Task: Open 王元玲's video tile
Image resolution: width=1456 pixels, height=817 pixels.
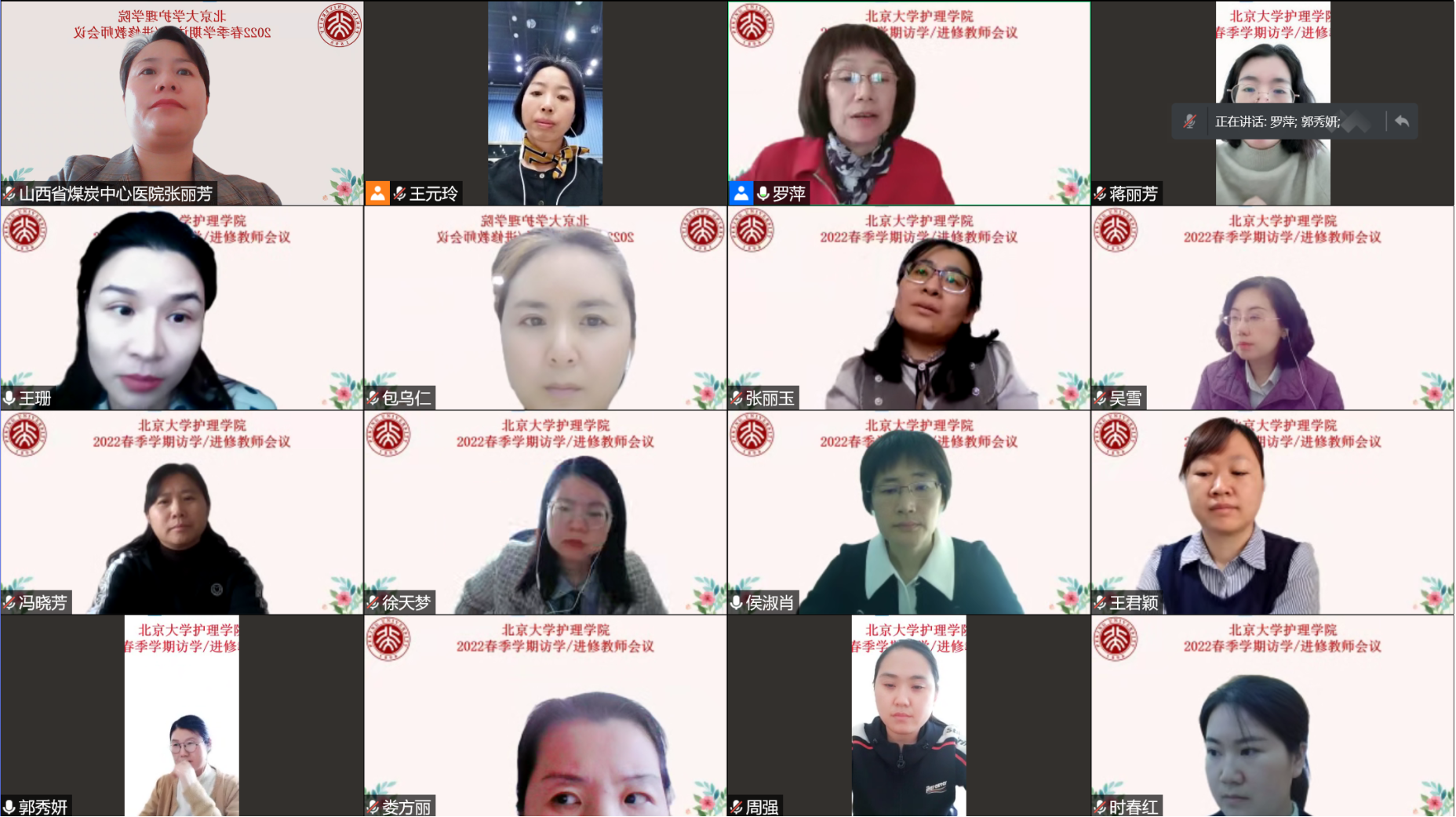Action: pos(545,103)
